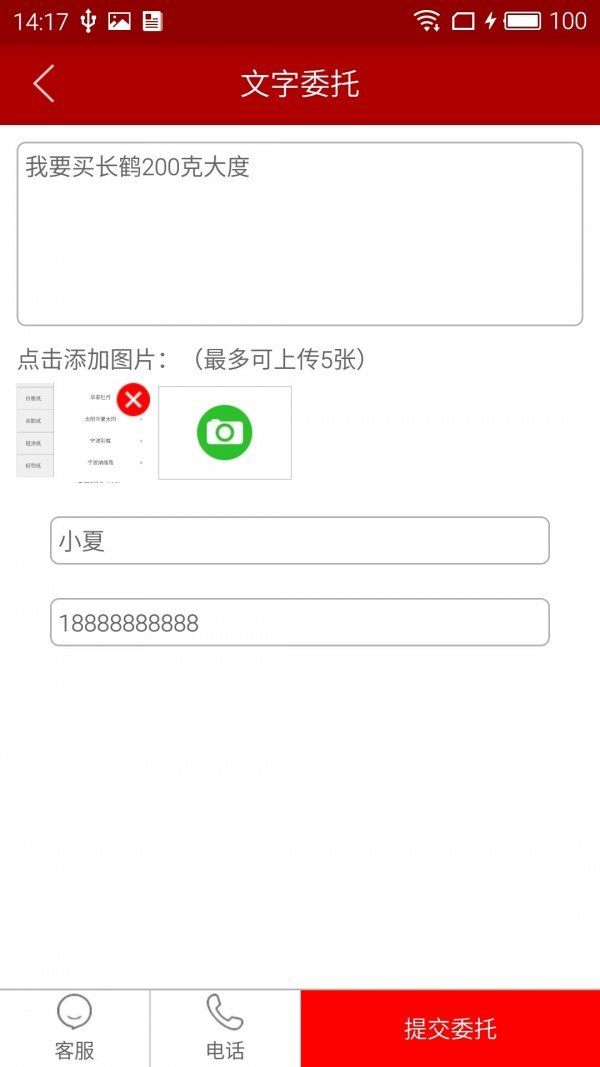Remove the uploaded image with red X
The height and width of the screenshot is (1067, 600).
tap(133, 399)
